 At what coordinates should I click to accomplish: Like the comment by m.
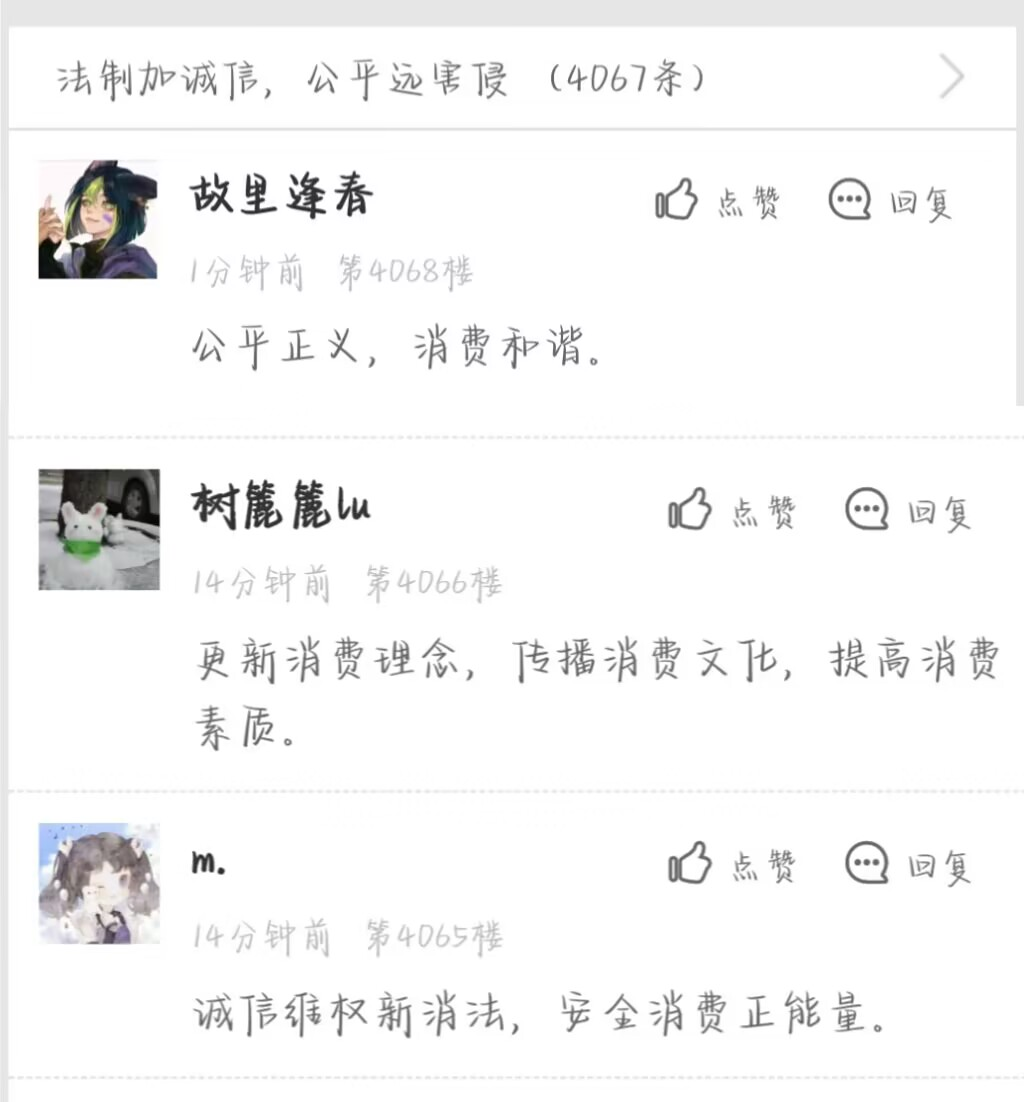(x=732, y=864)
